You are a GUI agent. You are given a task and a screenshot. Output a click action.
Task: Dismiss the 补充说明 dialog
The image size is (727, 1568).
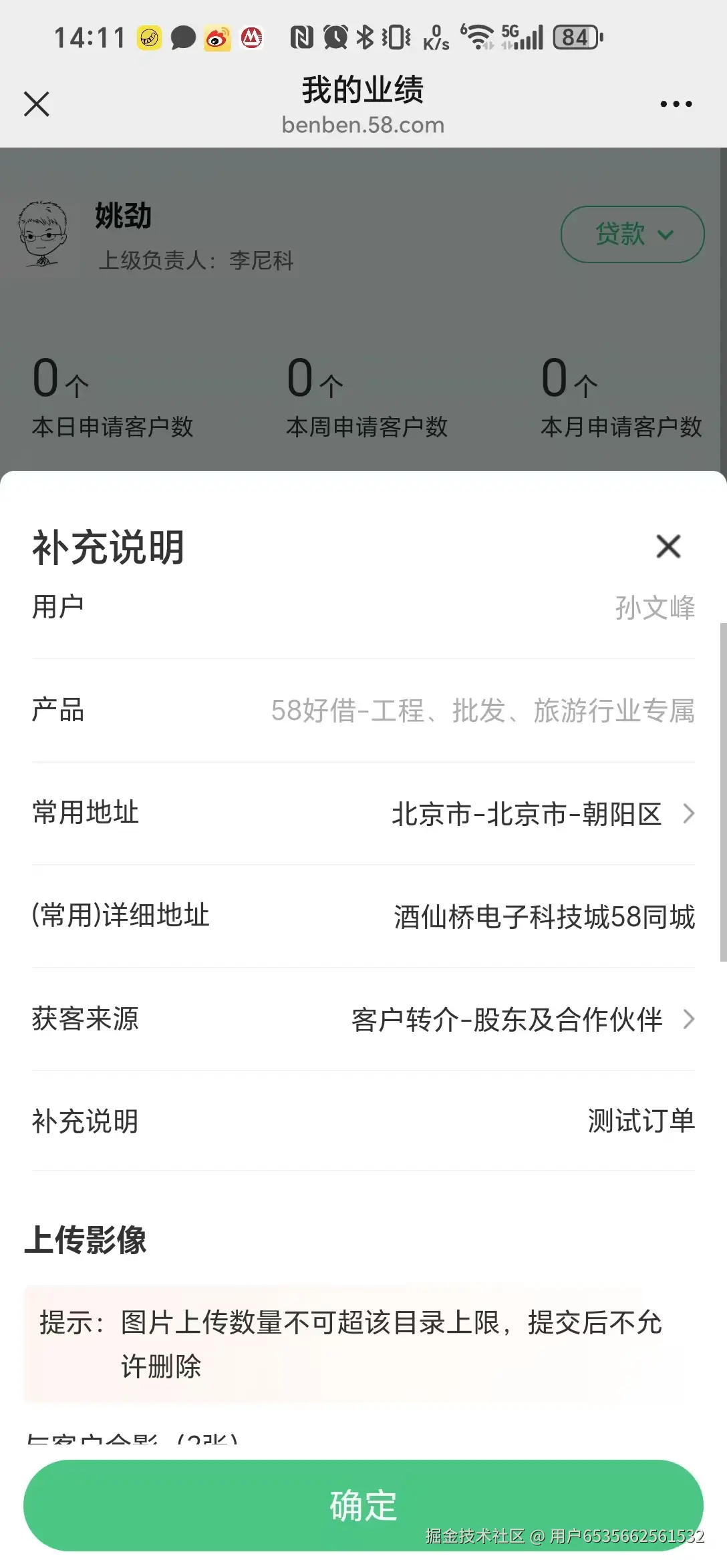point(668,546)
